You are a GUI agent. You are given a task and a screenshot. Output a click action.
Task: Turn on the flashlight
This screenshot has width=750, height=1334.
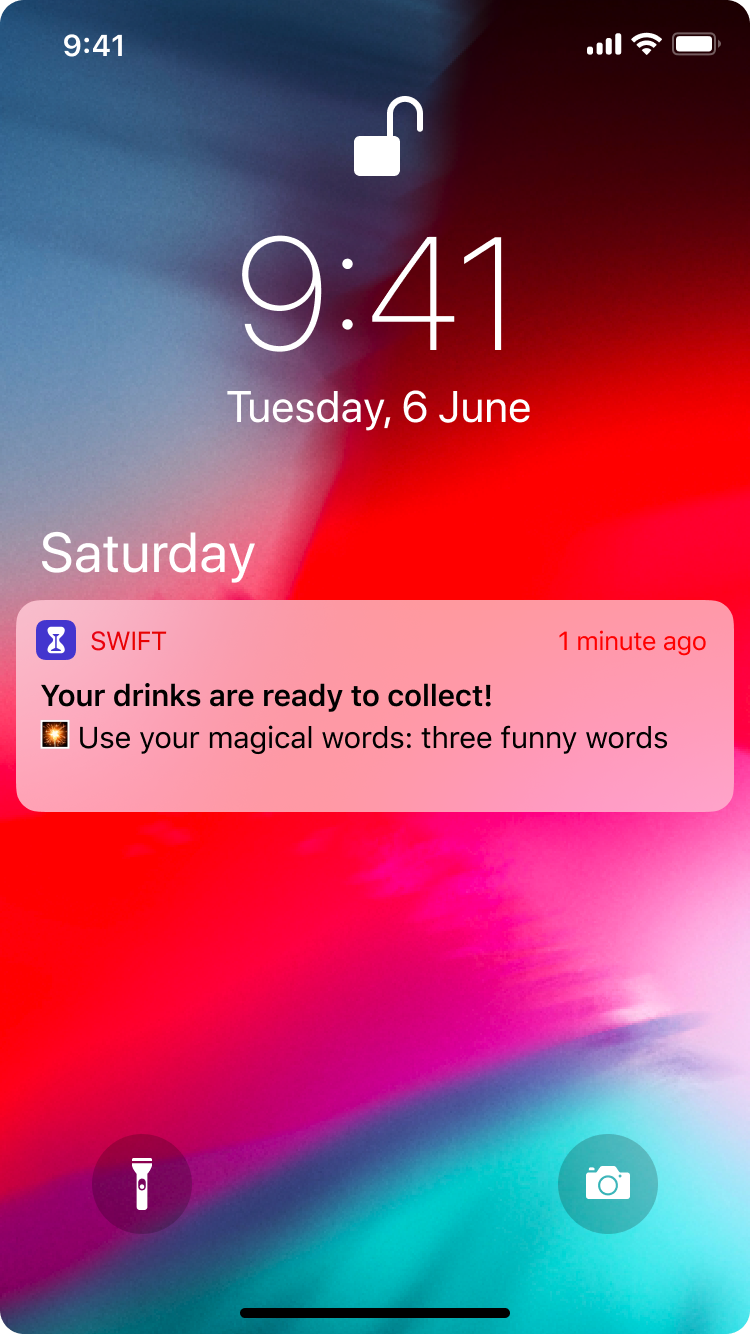click(x=142, y=1184)
